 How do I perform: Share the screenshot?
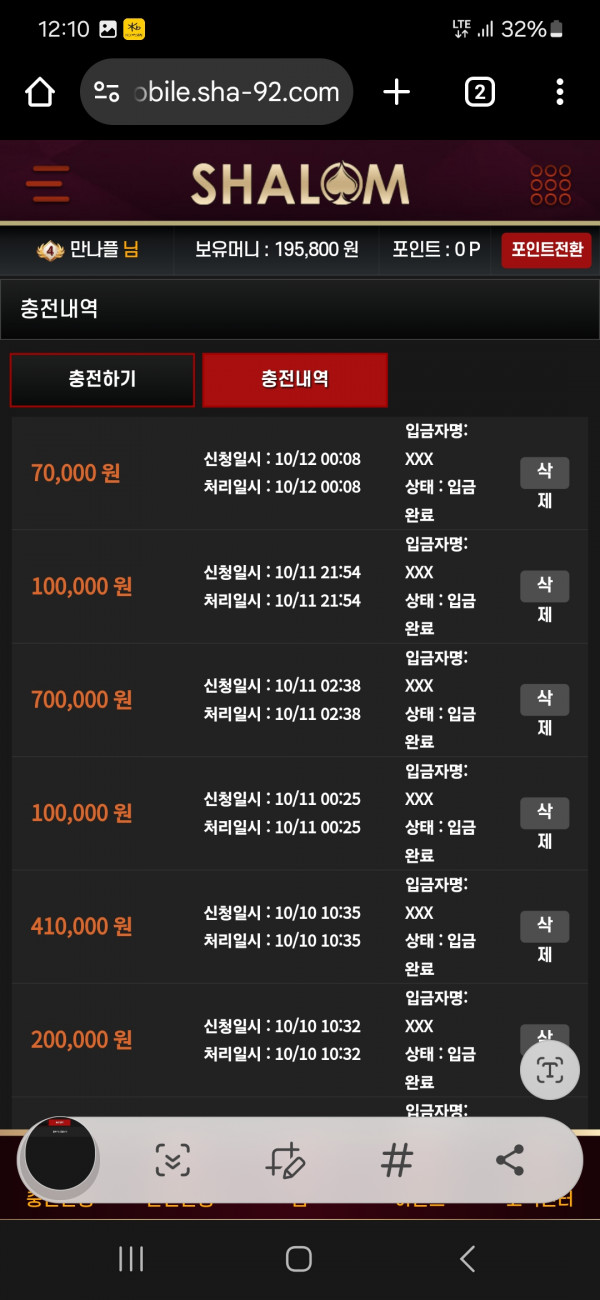tap(510, 1160)
